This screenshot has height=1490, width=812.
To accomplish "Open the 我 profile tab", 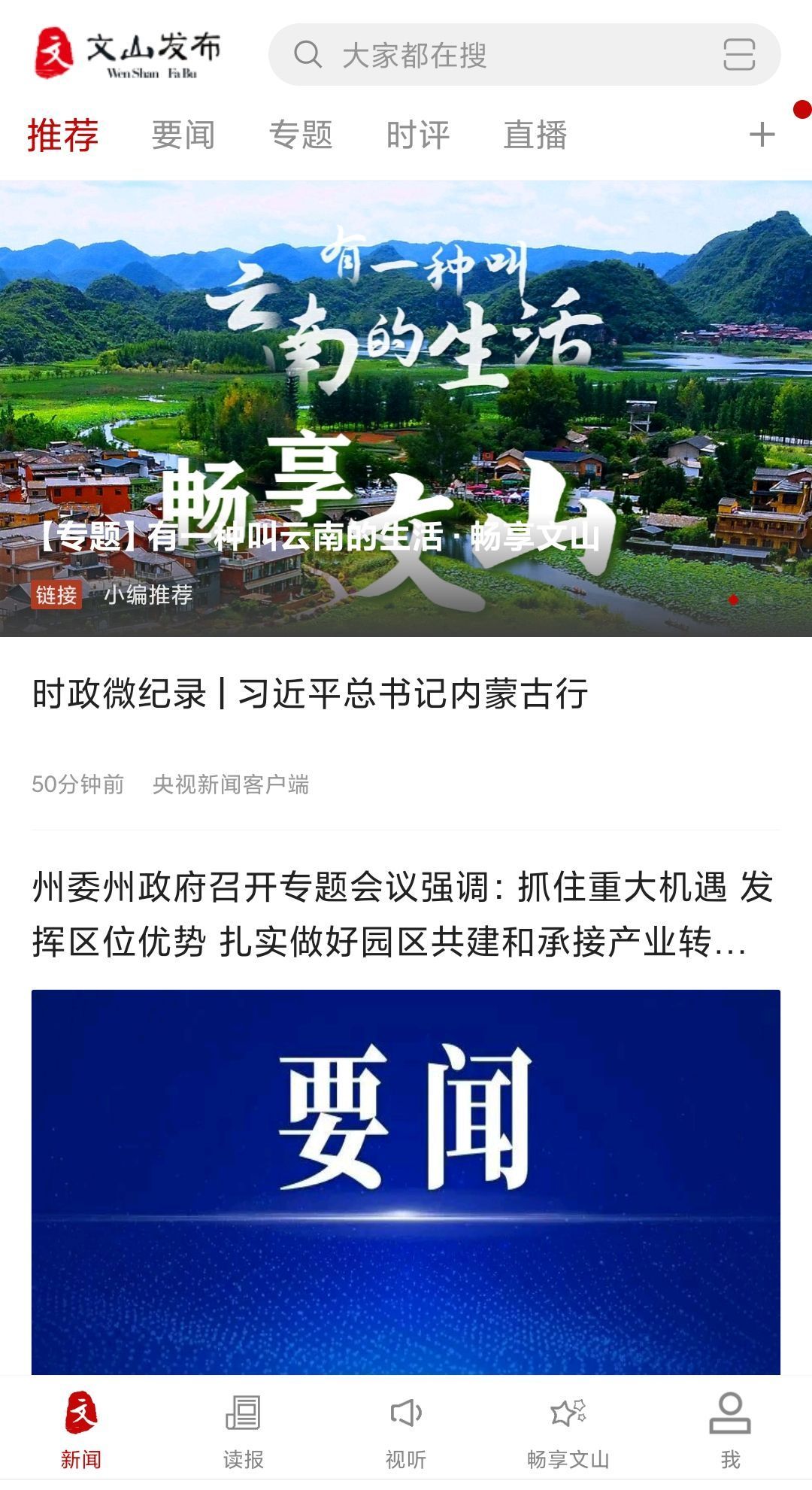I will point(730,1430).
